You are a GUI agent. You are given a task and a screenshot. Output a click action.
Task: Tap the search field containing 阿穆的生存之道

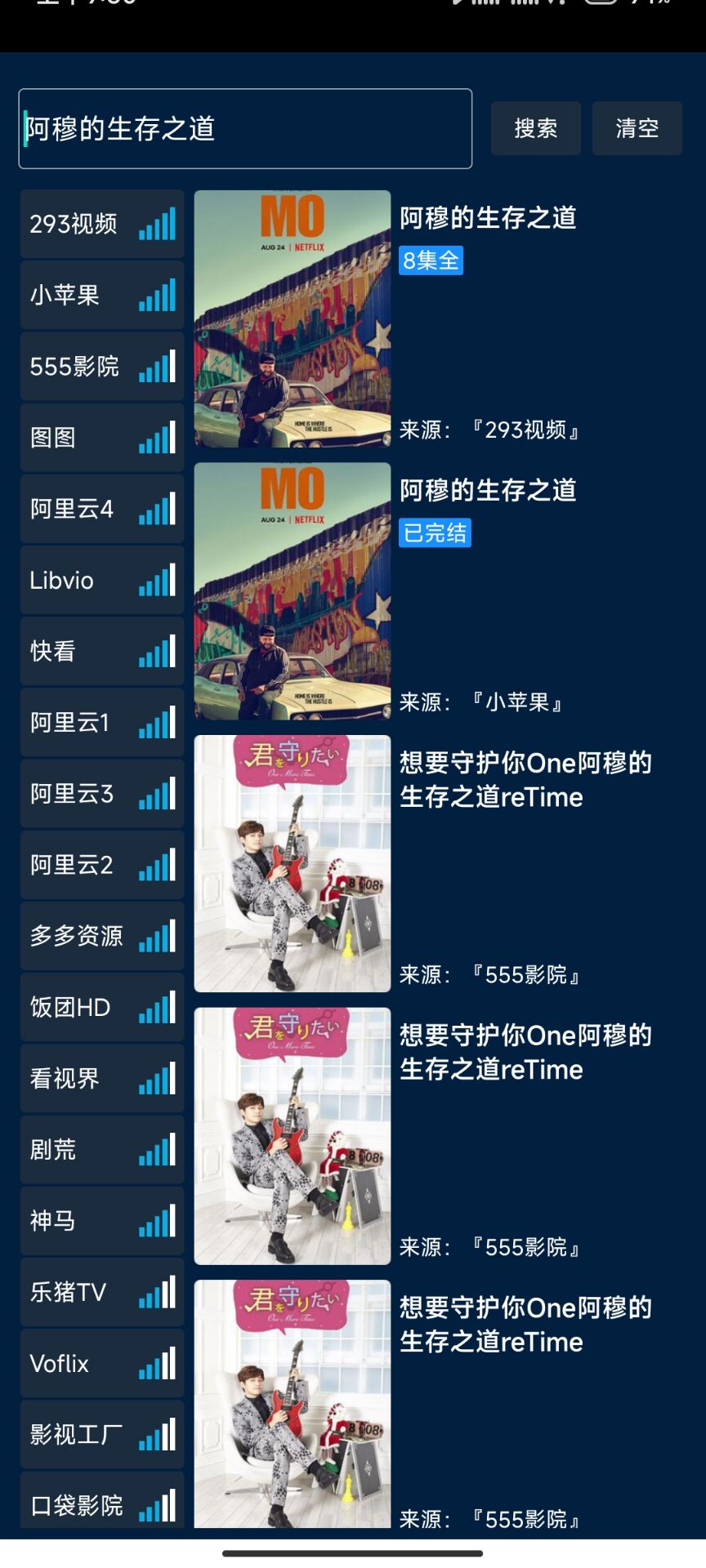click(x=245, y=128)
